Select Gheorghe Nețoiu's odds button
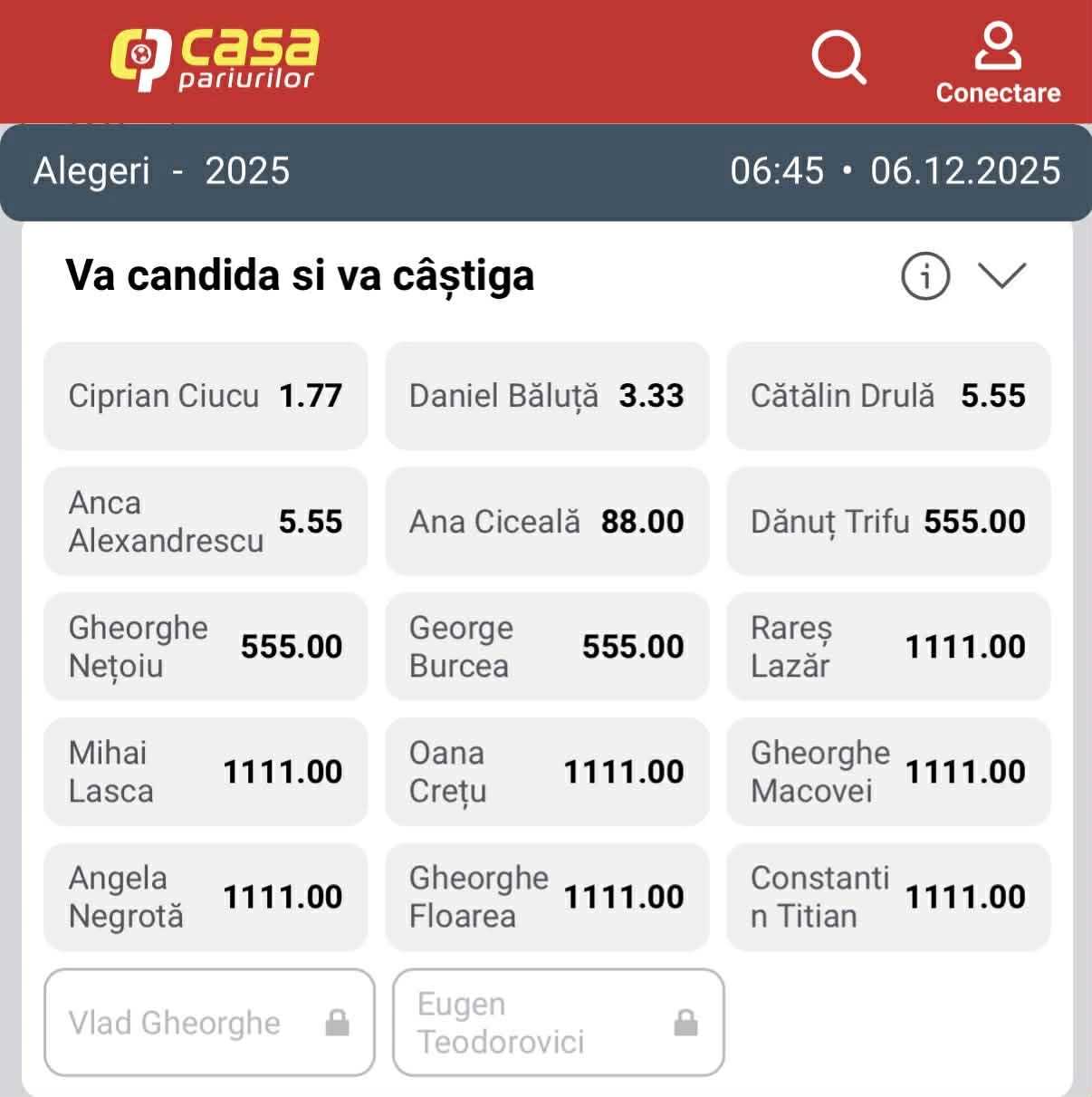The image size is (1092, 1097). pyautogui.click(x=205, y=646)
